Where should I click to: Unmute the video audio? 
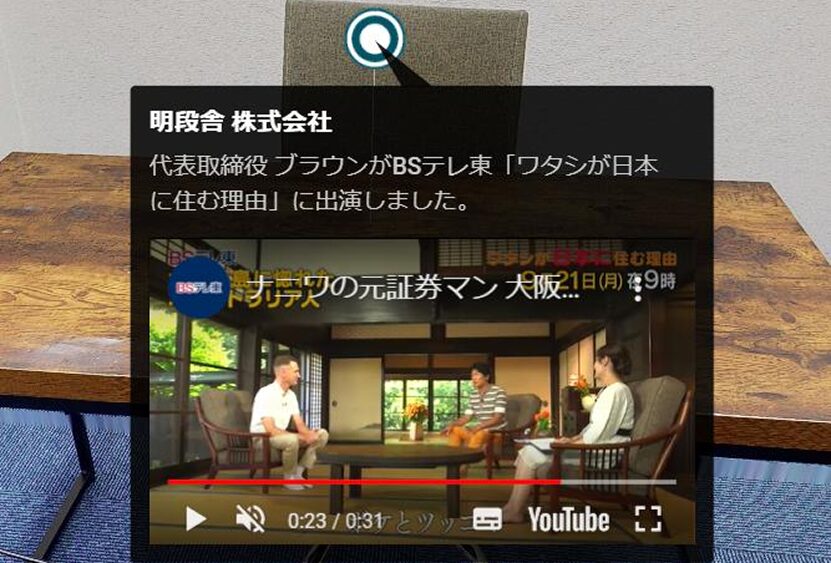point(248,518)
